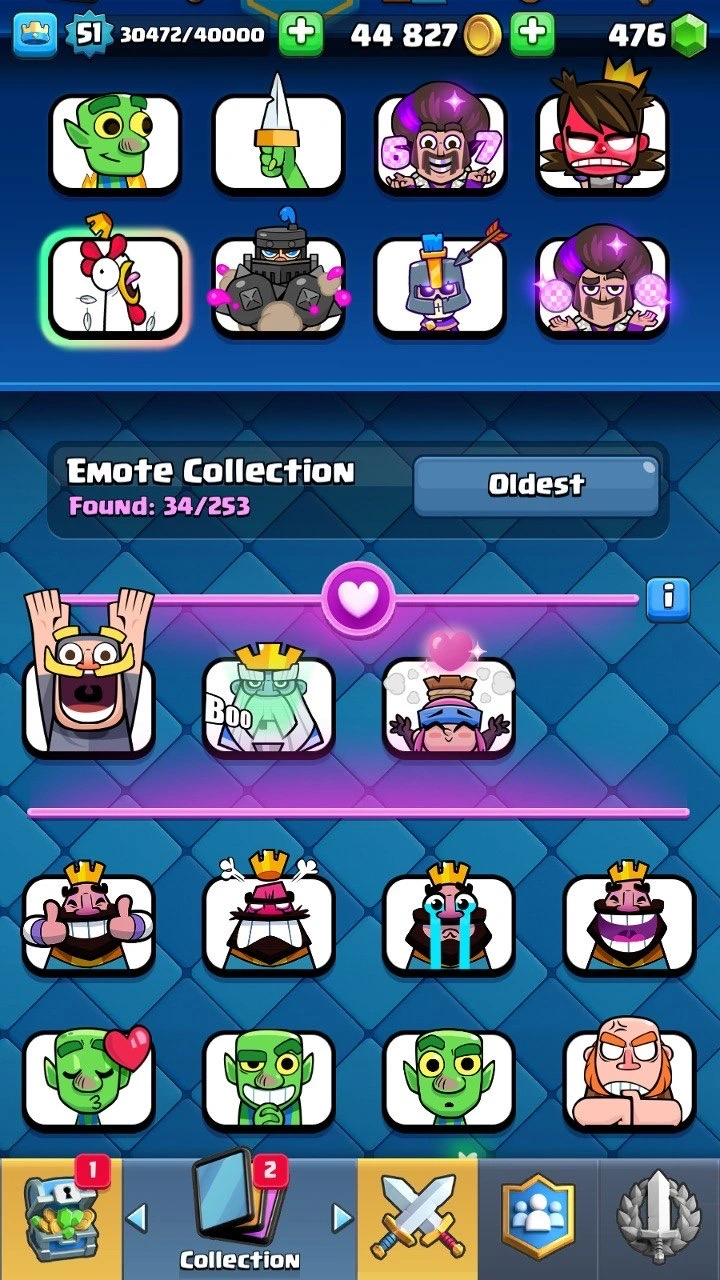
Task: Choose the king thumbs up emote
Action: (x=89, y=923)
